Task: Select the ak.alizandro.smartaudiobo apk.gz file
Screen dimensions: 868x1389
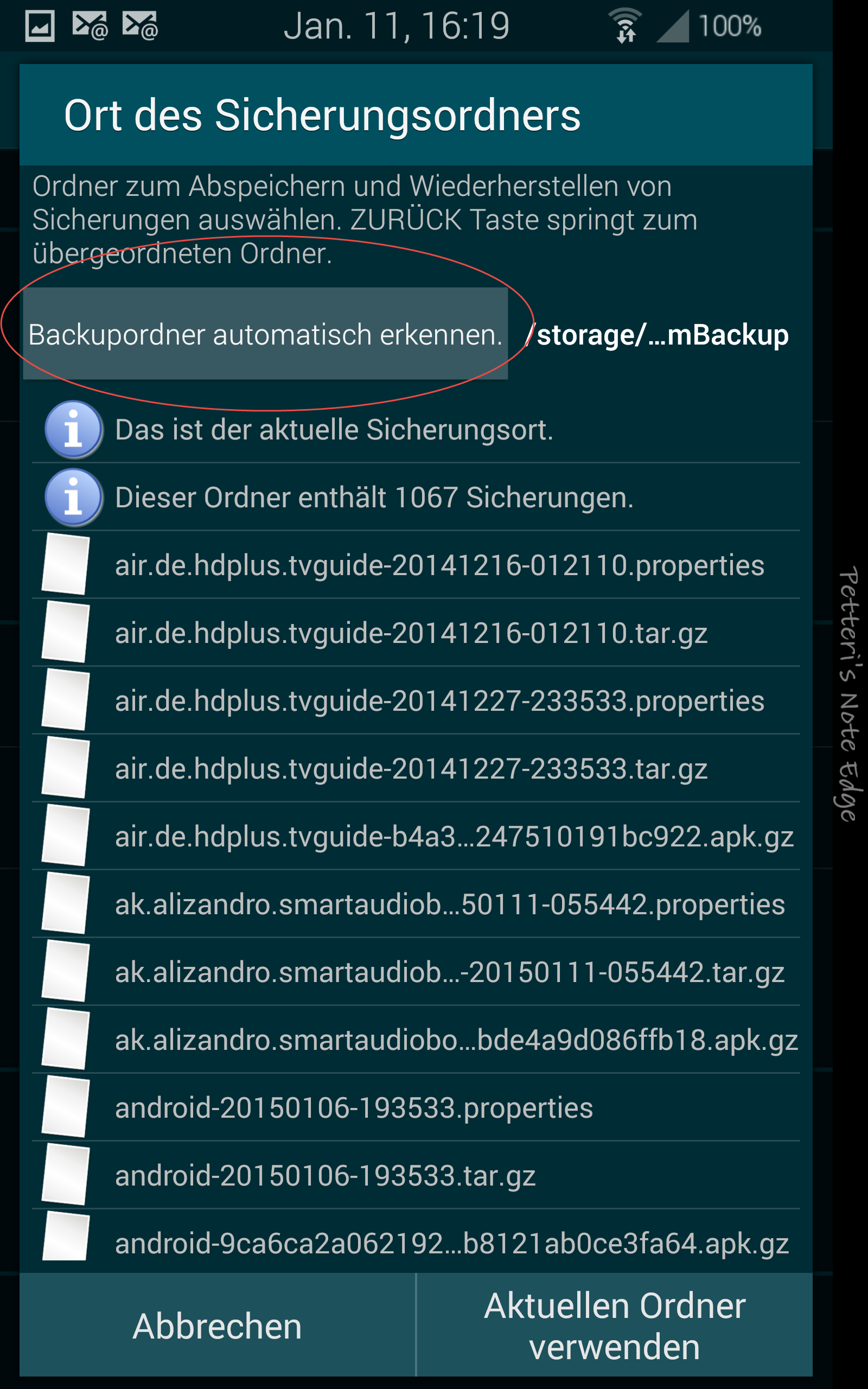Action: pyautogui.click(x=416, y=1039)
